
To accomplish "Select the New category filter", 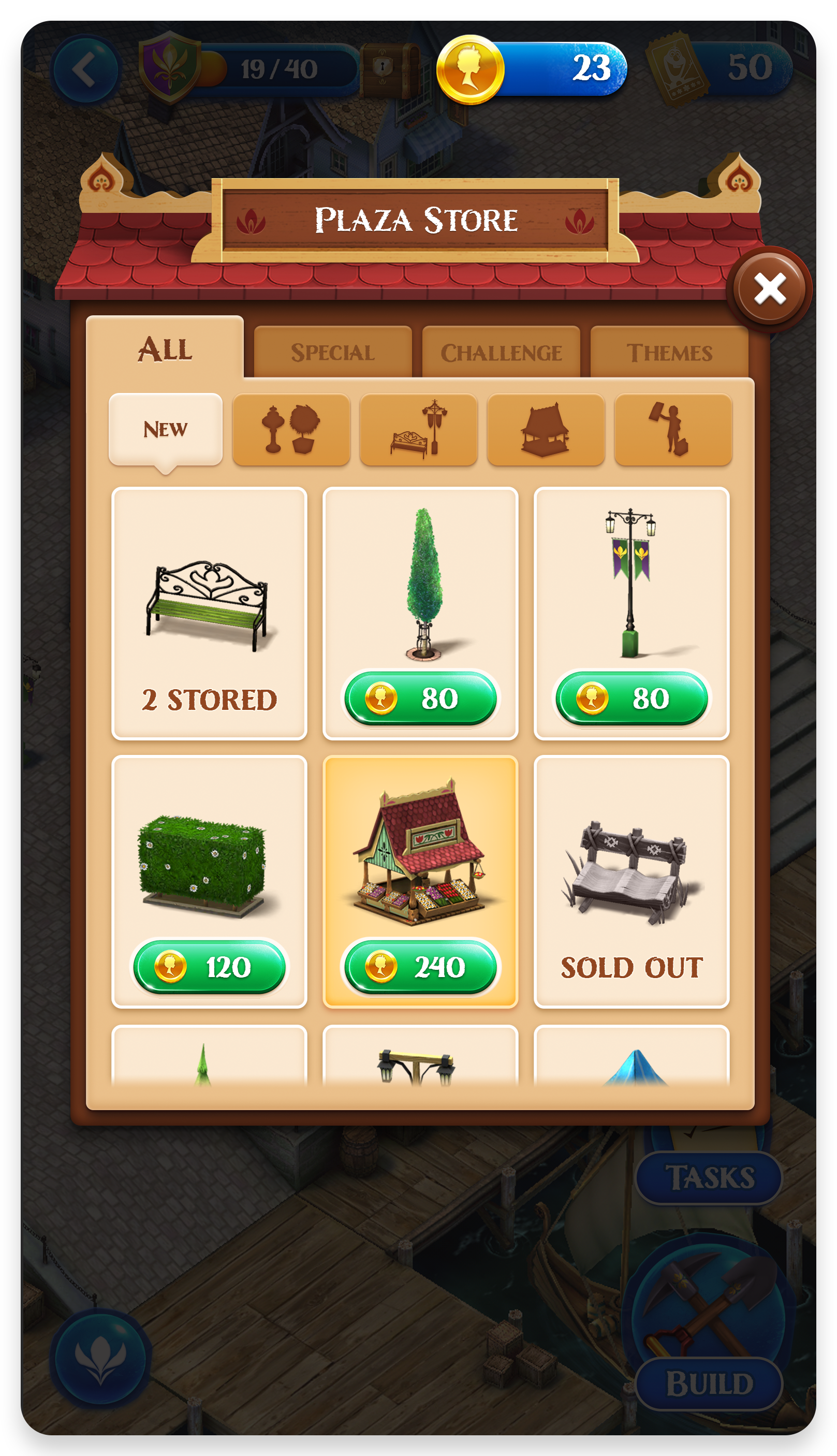I will (166, 429).
